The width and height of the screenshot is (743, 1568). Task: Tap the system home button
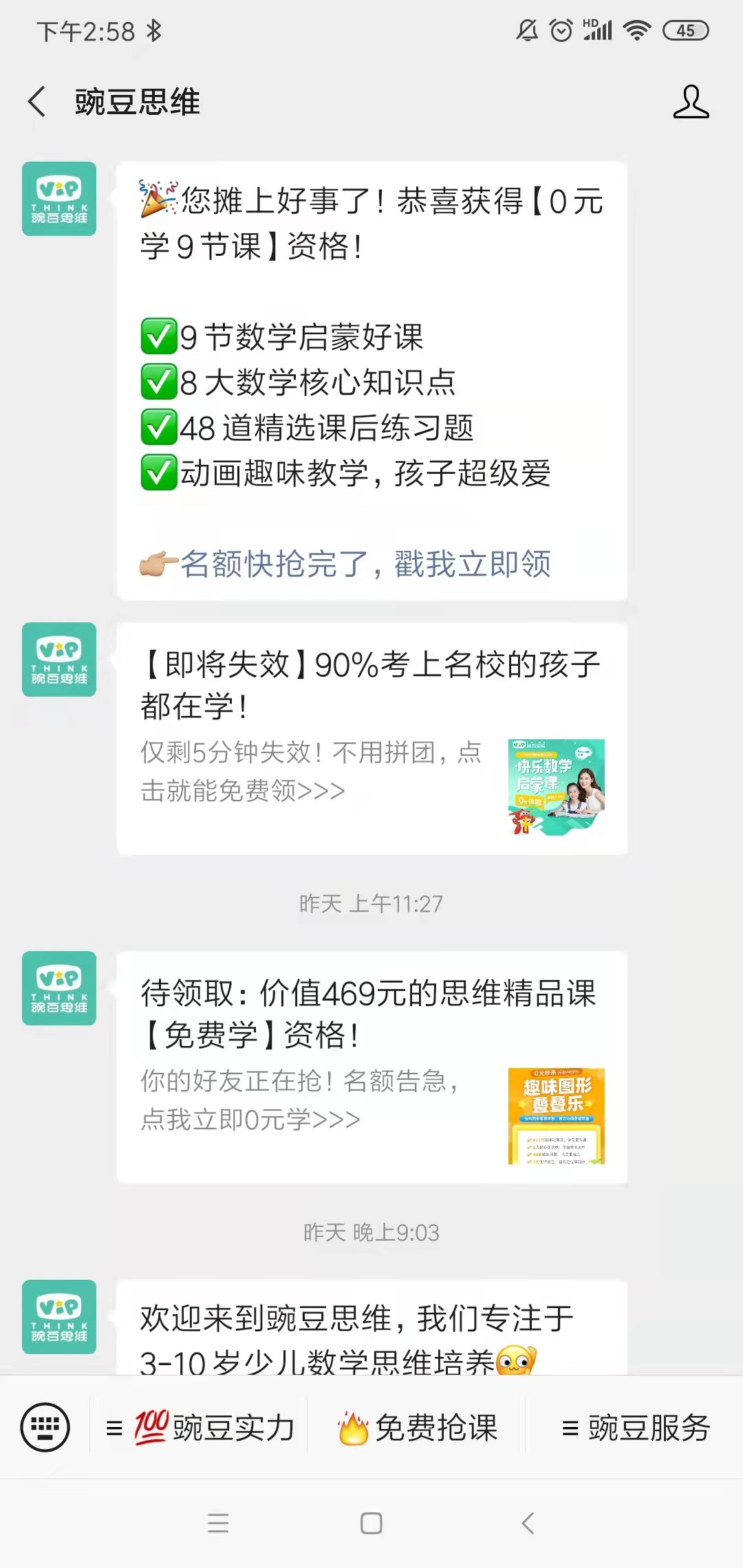coord(371,1523)
